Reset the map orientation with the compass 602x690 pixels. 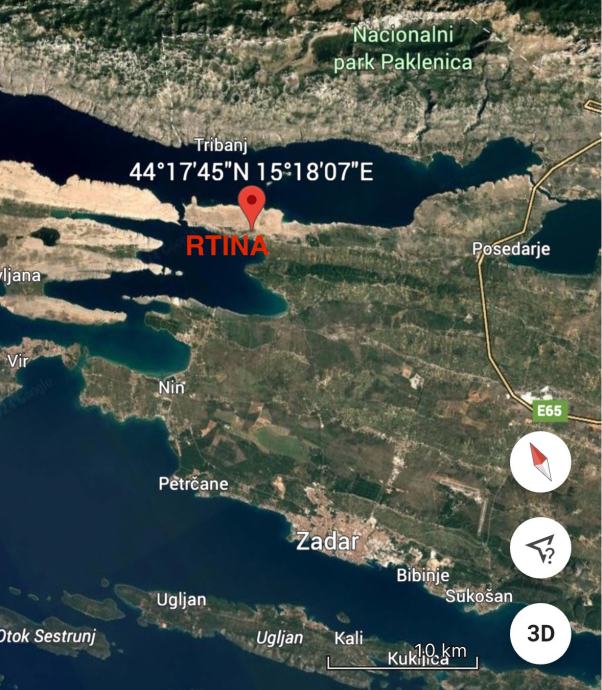540,463
